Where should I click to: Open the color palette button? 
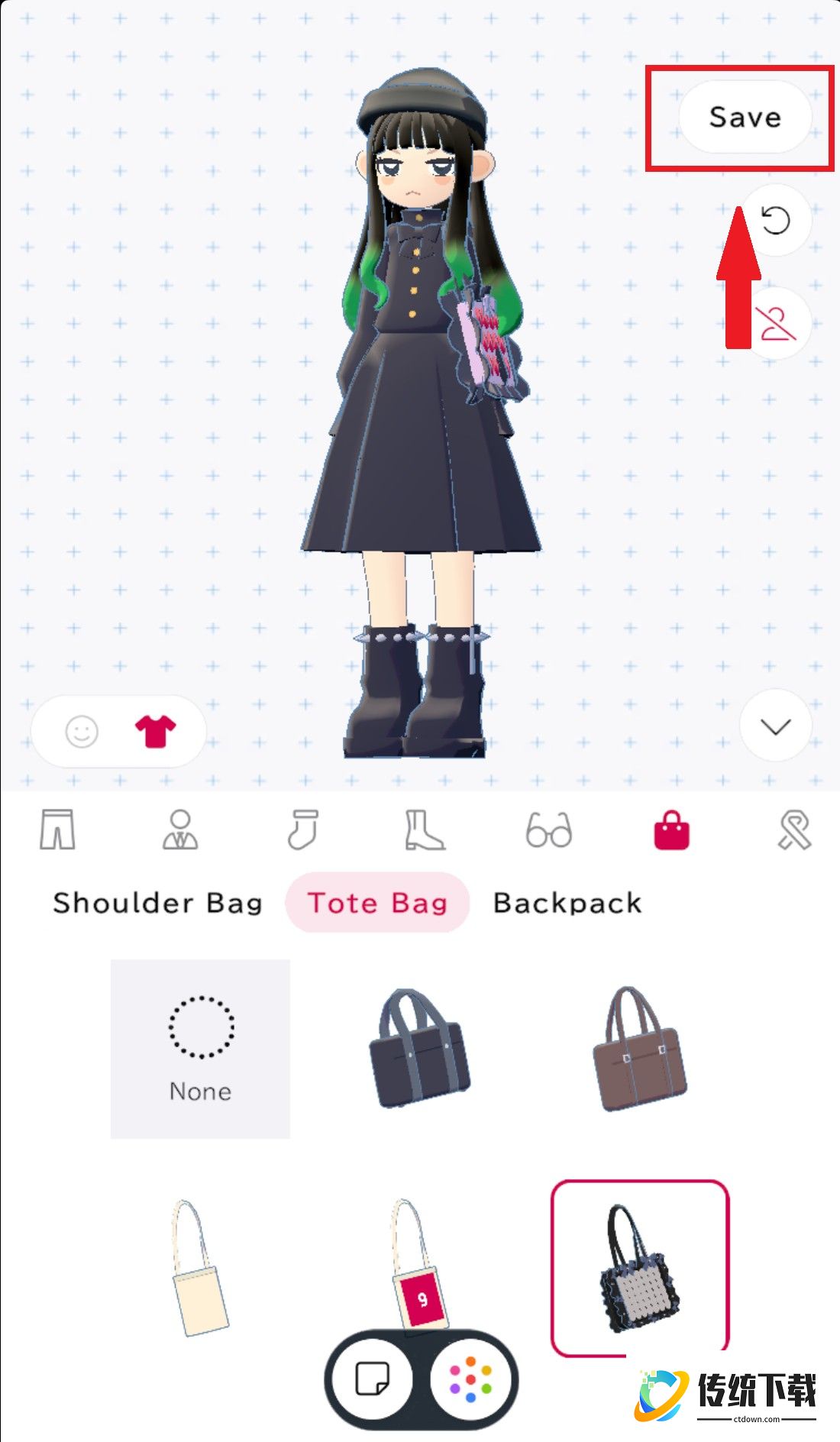[470, 1379]
